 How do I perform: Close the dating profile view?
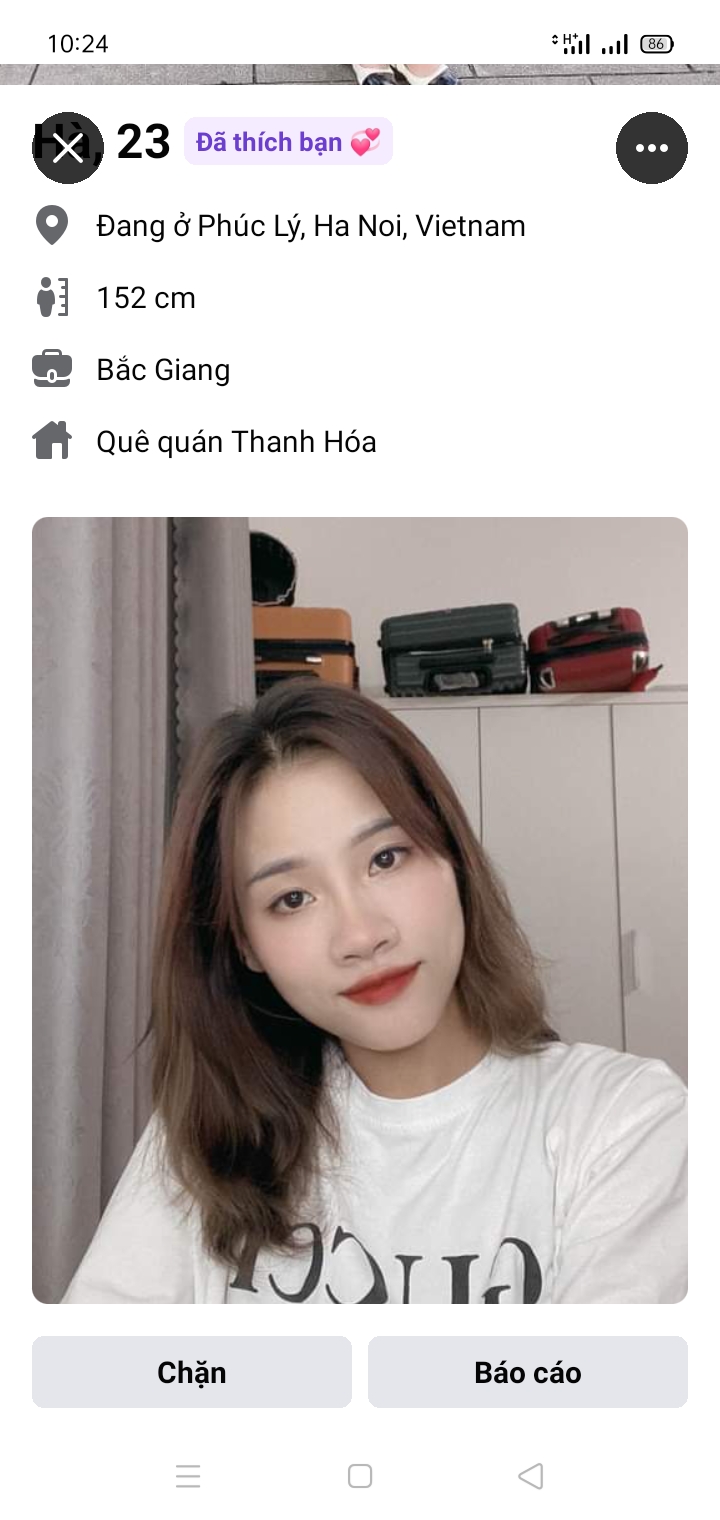tap(67, 148)
